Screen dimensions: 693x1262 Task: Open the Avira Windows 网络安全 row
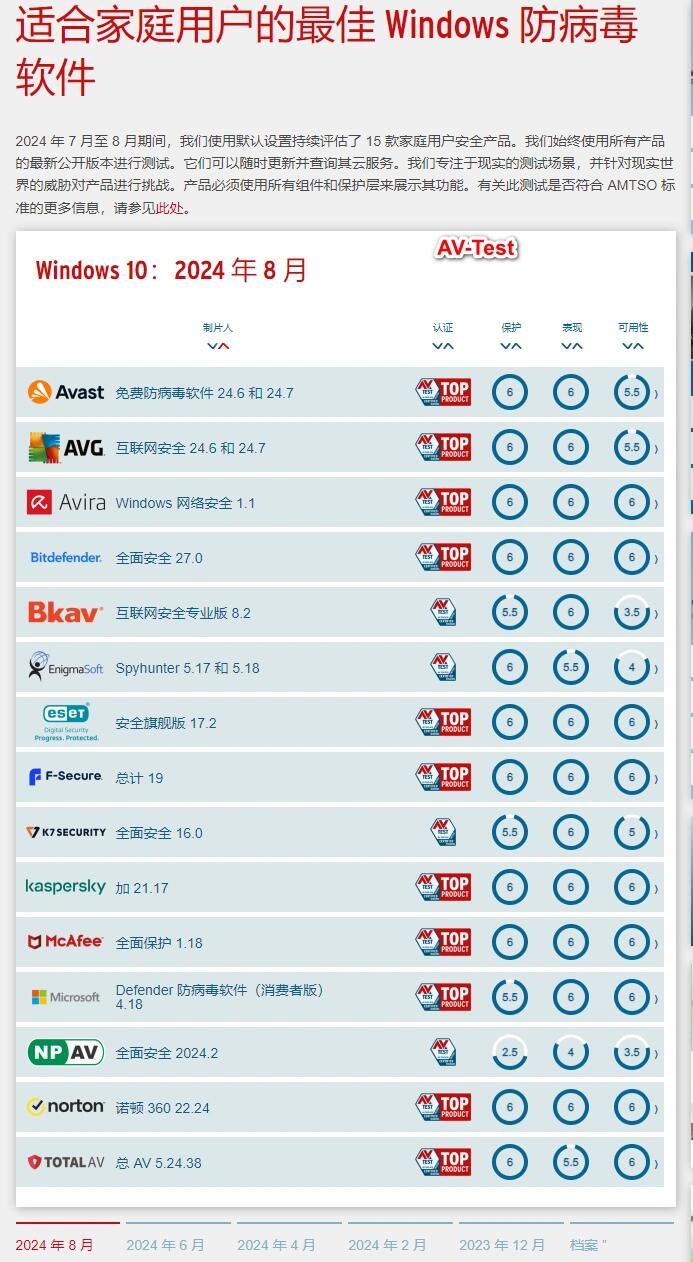tap(185, 503)
